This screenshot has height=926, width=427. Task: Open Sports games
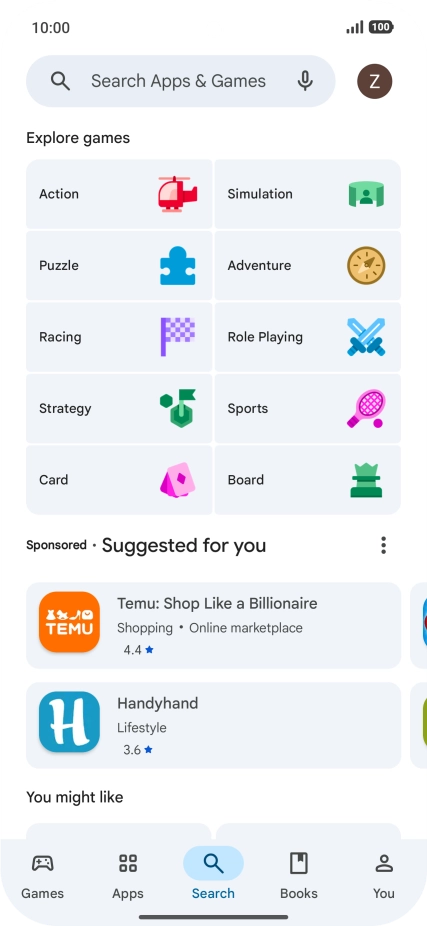pyautogui.click(x=308, y=408)
